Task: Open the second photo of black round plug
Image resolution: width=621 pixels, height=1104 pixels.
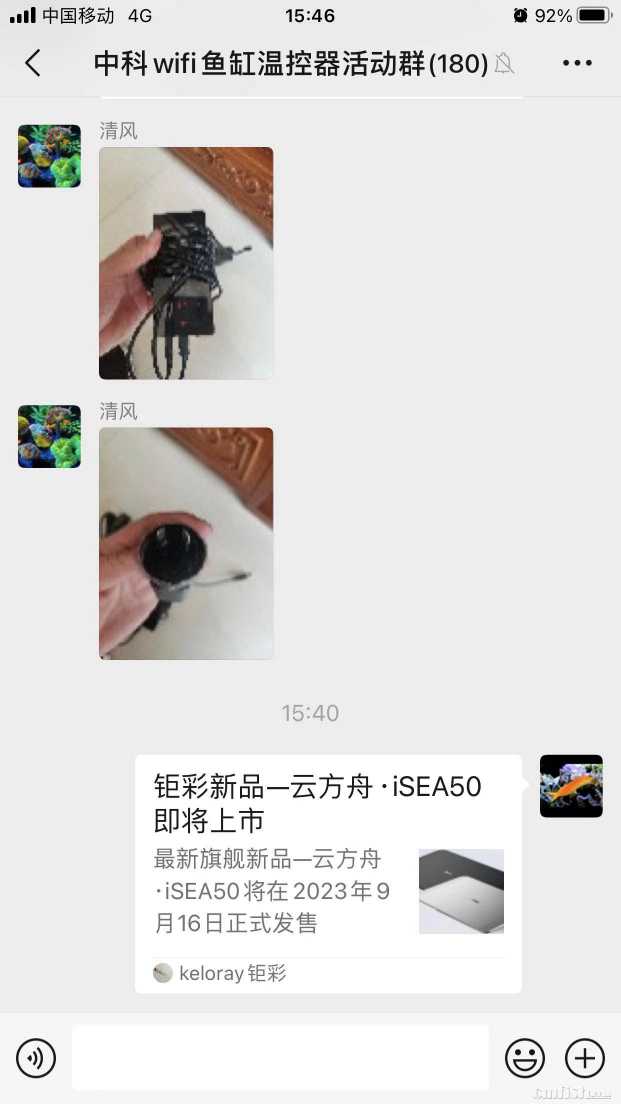Action: click(186, 543)
